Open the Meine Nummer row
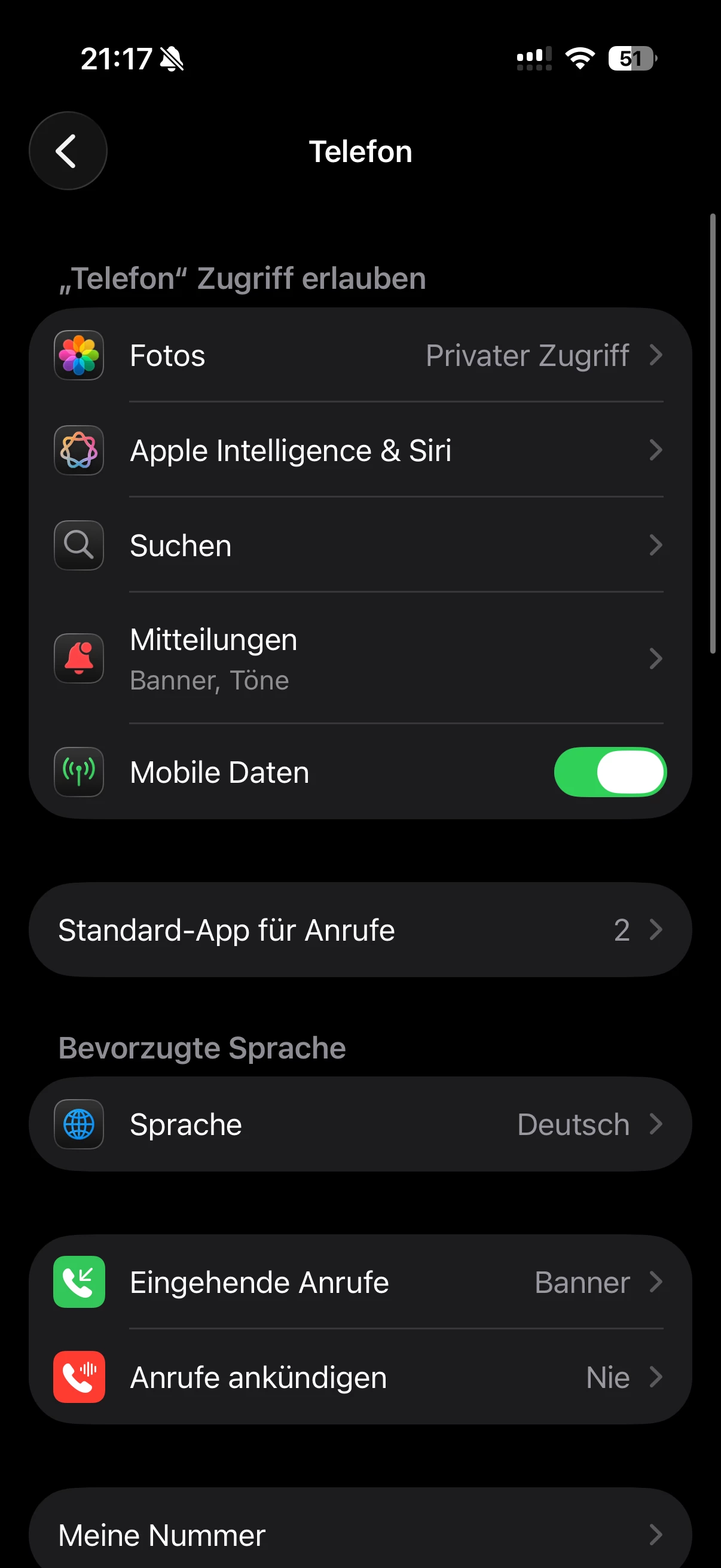721x1568 pixels. [360, 1534]
